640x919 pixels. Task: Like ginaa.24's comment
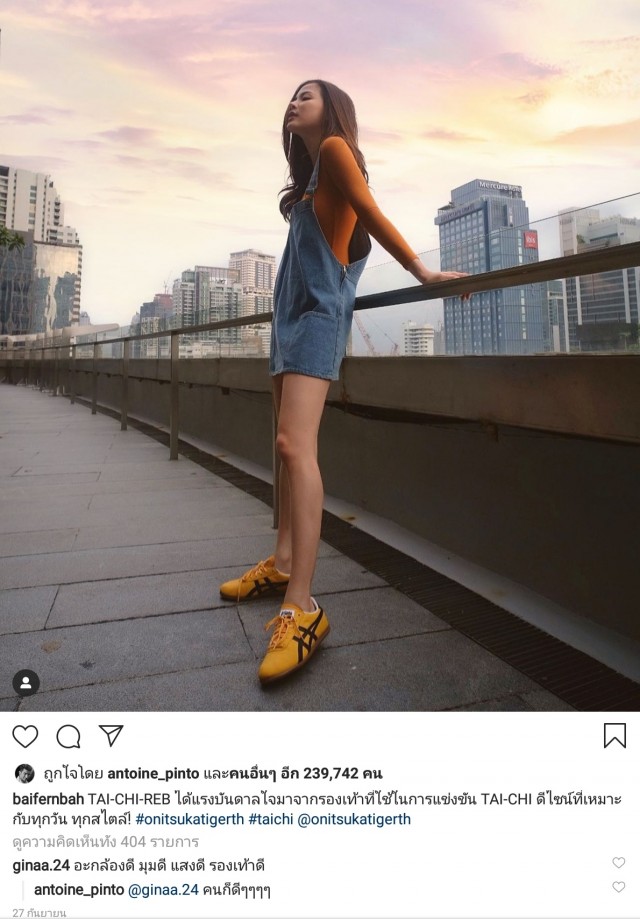tap(618, 863)
